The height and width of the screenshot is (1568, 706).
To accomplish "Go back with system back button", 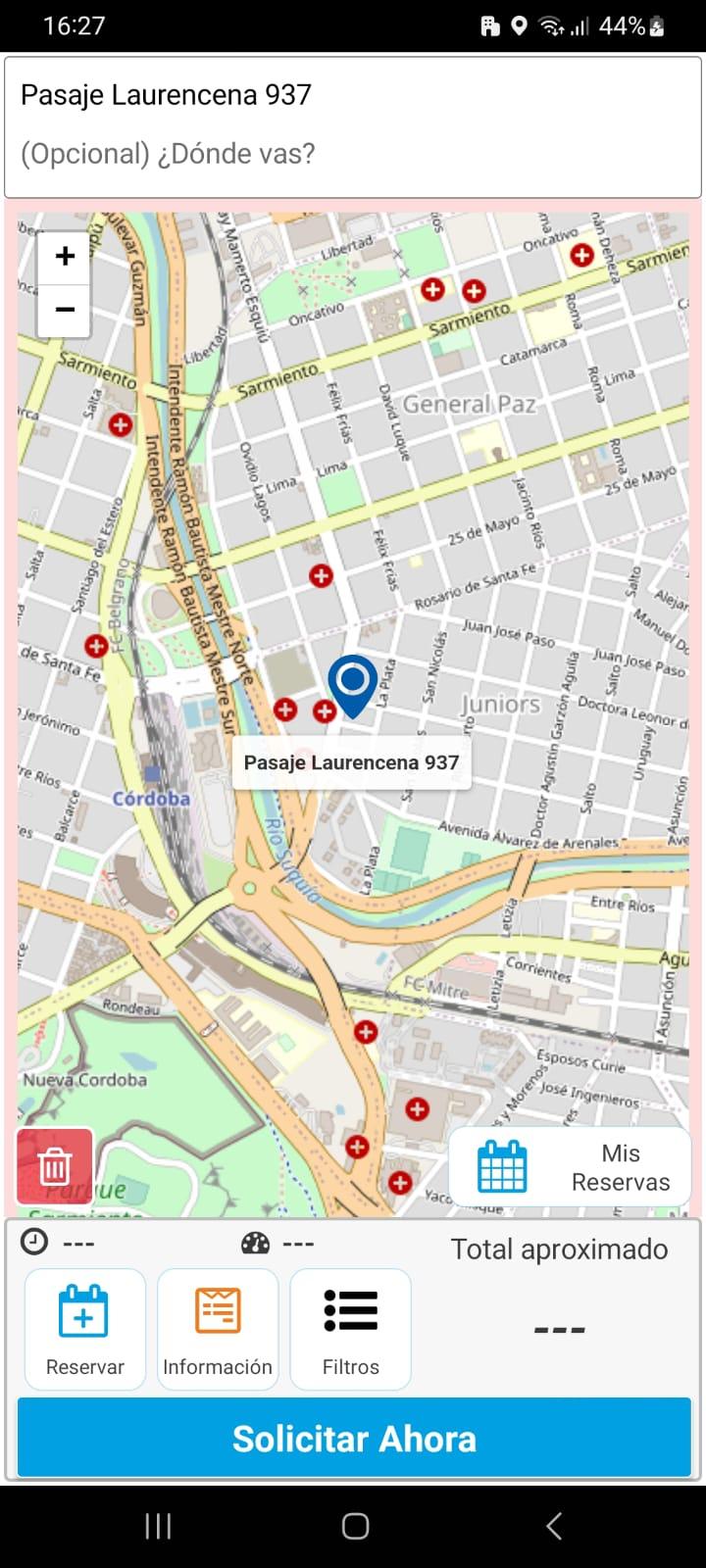I will pos(554,1526).
